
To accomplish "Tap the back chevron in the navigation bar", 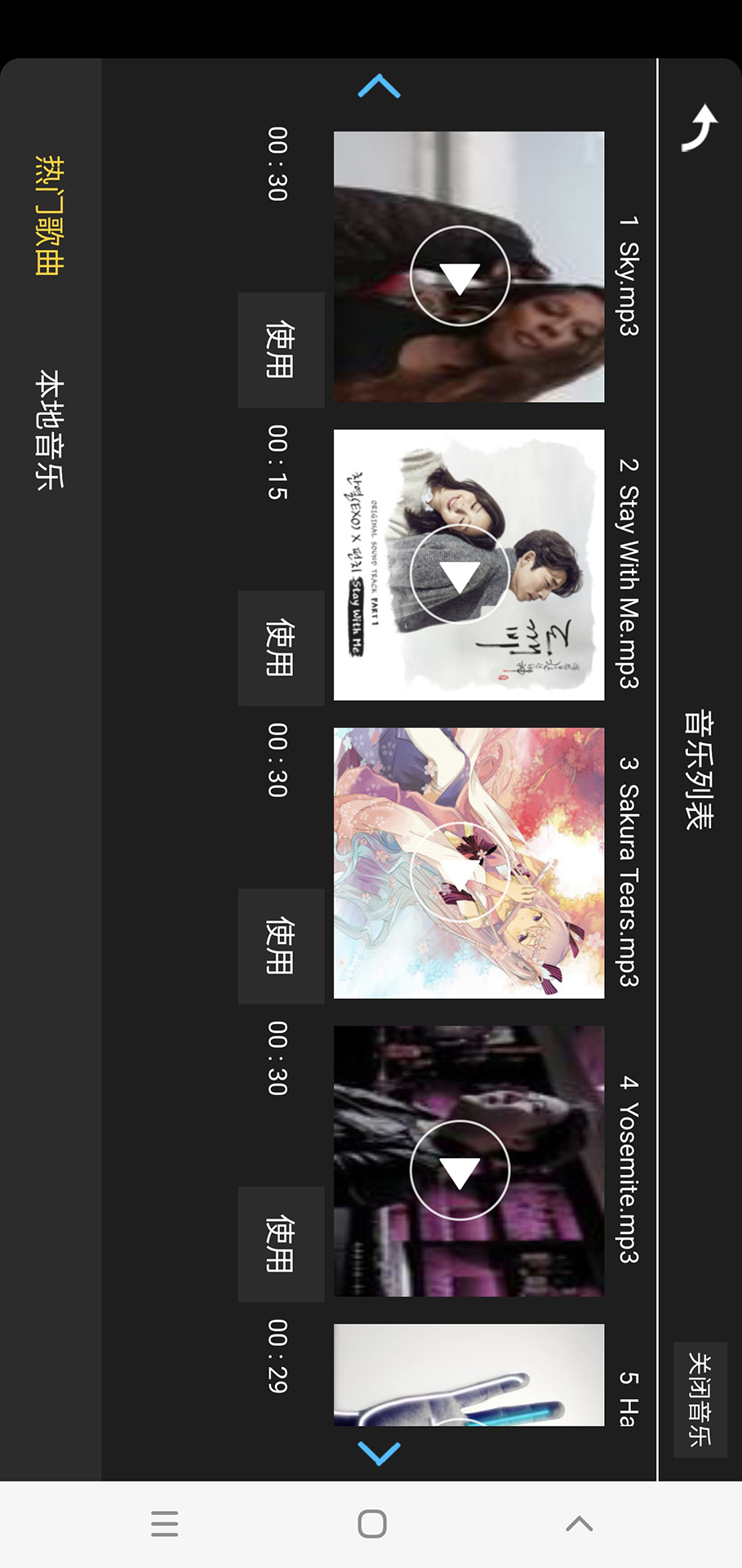I will [x=579, y=1522].
